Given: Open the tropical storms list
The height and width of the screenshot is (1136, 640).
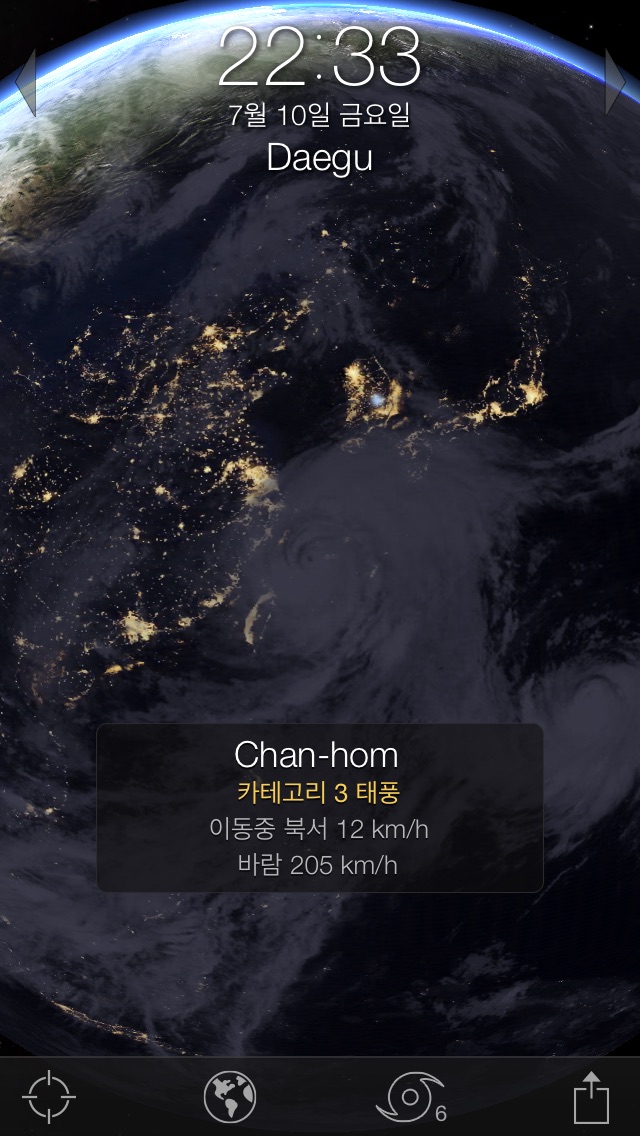Looking at the screenshot, I should (x=409, y=1097).
